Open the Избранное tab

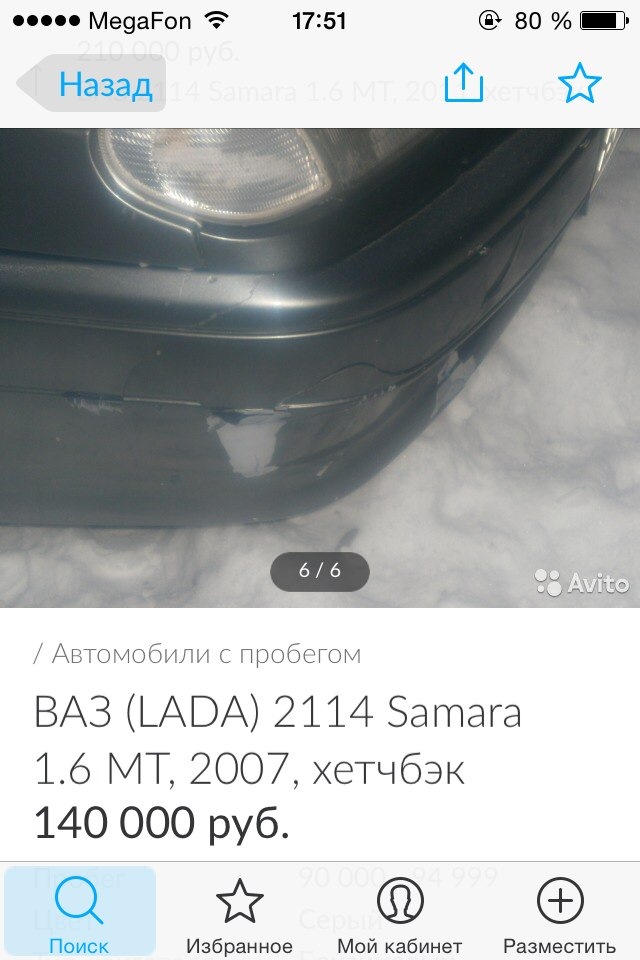[239, 912]
